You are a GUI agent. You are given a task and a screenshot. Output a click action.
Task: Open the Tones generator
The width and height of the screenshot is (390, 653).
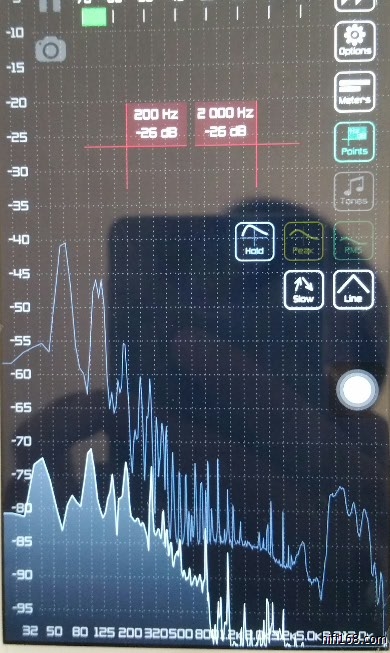point(354,192)
